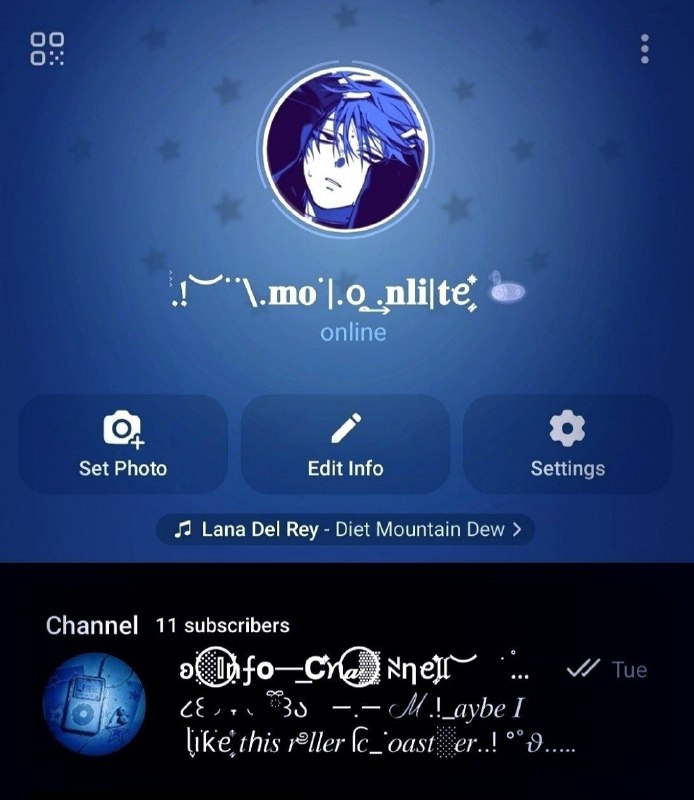Tap Set Photo button
Screen dimensions: 694x800
pos(123,444)
